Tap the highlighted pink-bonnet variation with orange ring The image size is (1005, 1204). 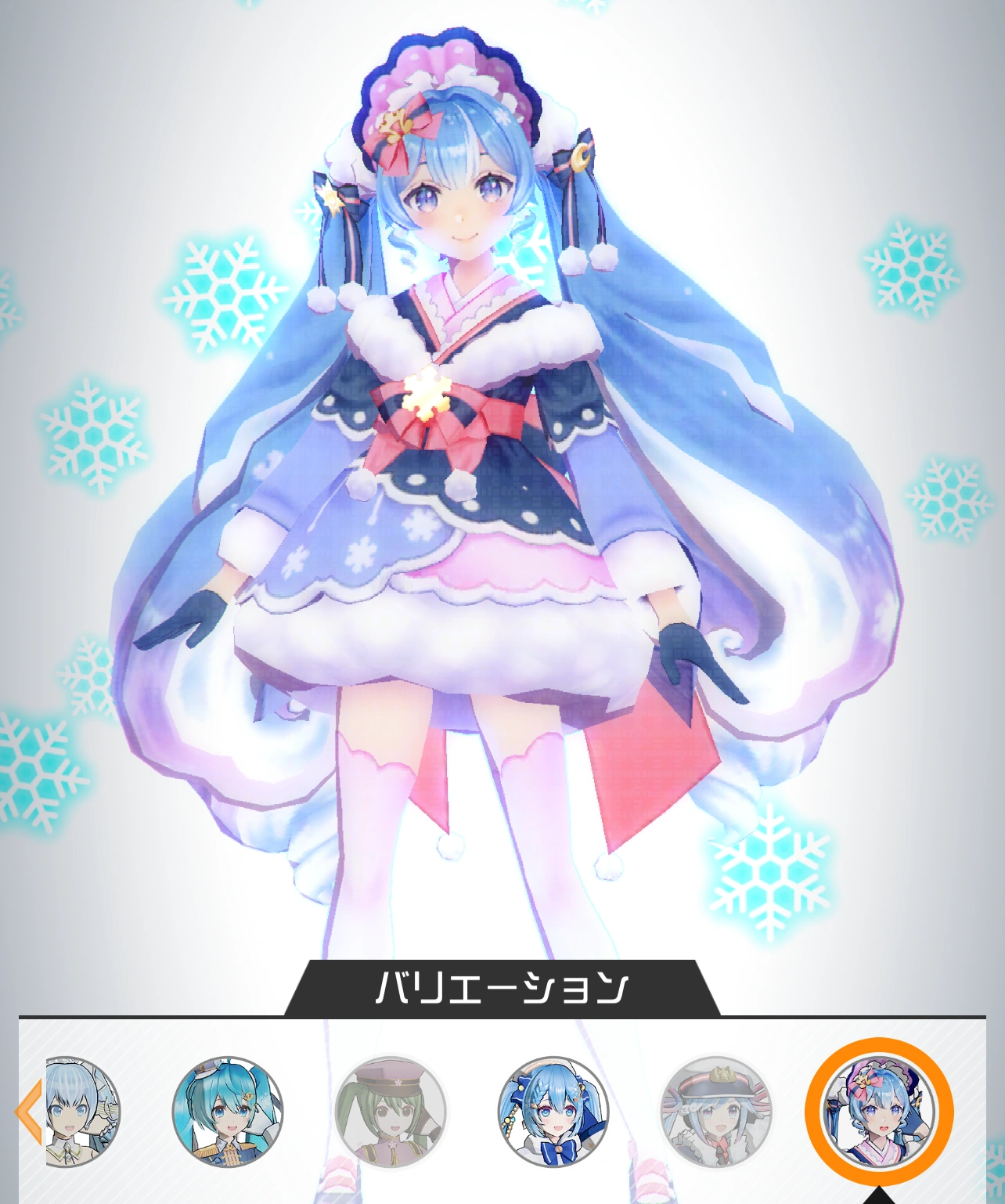pos(878,1112)
